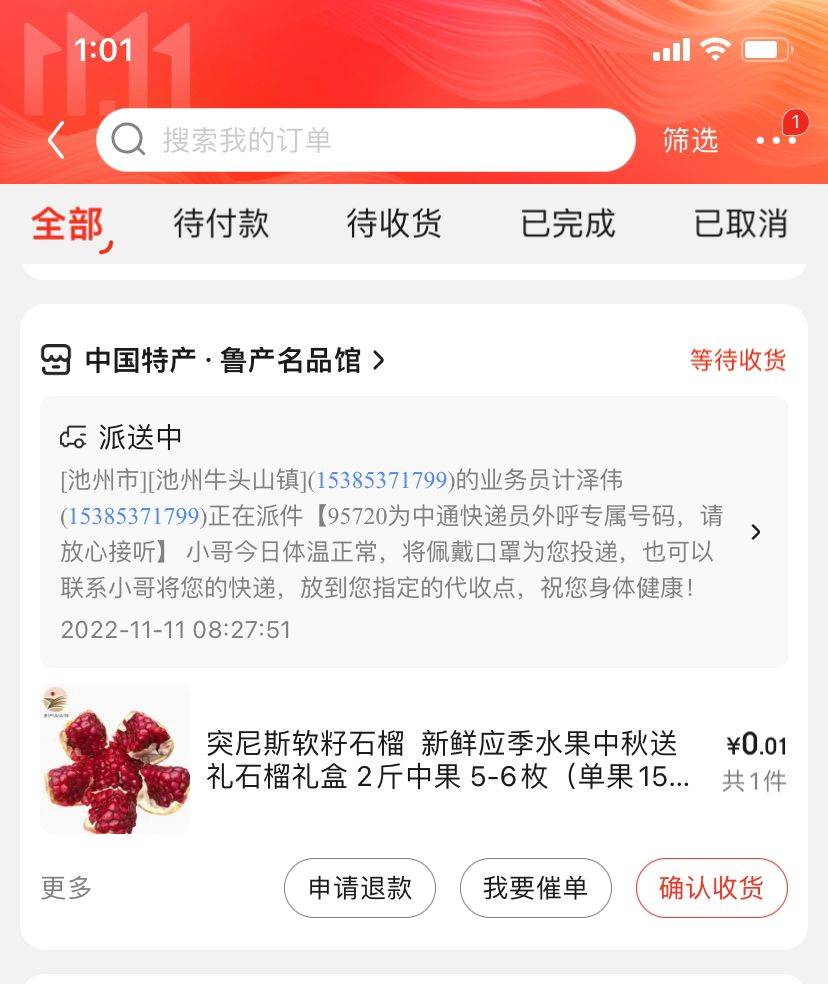Image resolution: width=828 pixels, height=984 pixels.
Task: Click the phone number 15385371799 link
Action: pyautogui.click(x=382, y=480)
